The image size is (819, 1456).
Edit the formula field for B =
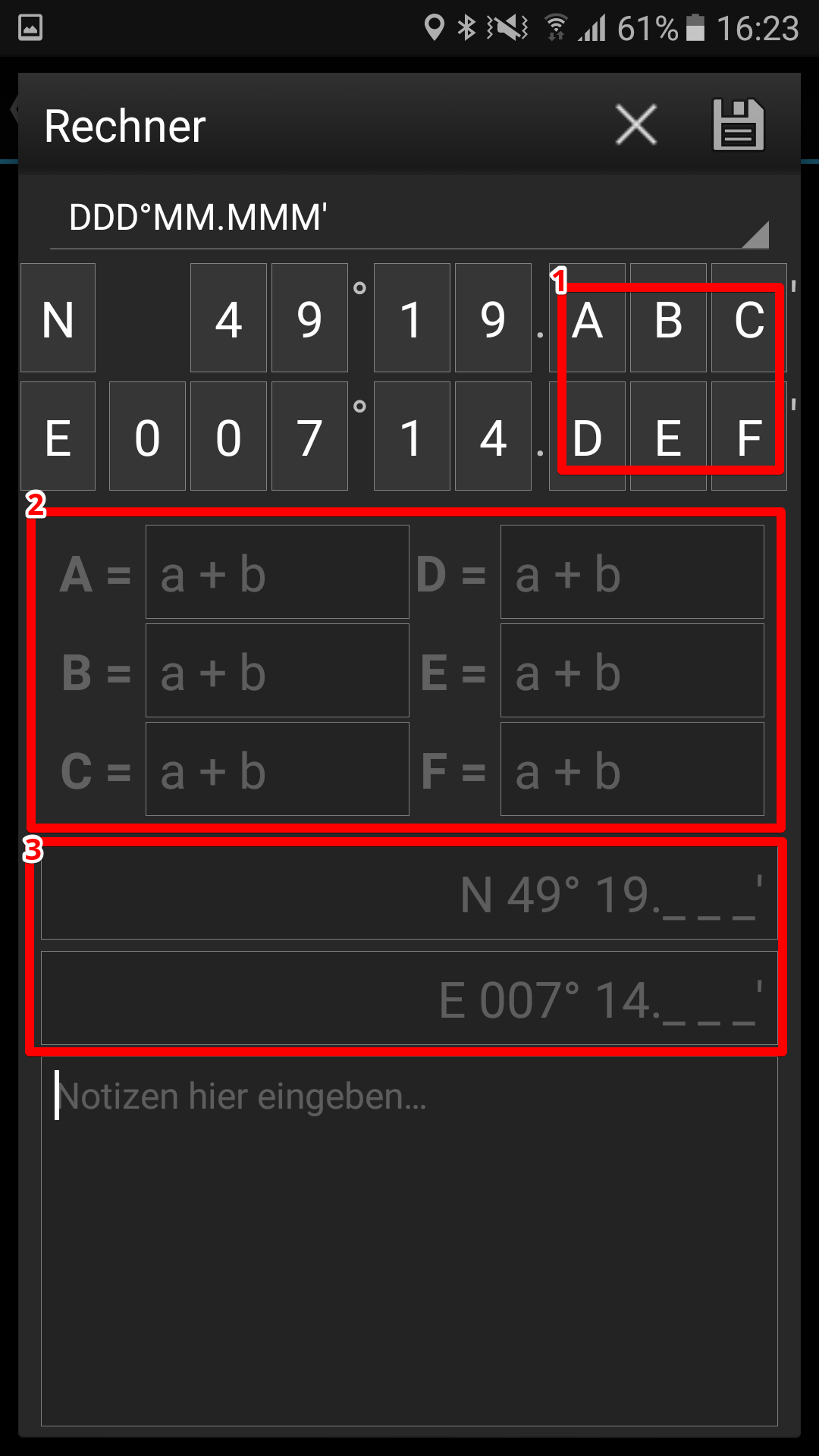(278, 670)
